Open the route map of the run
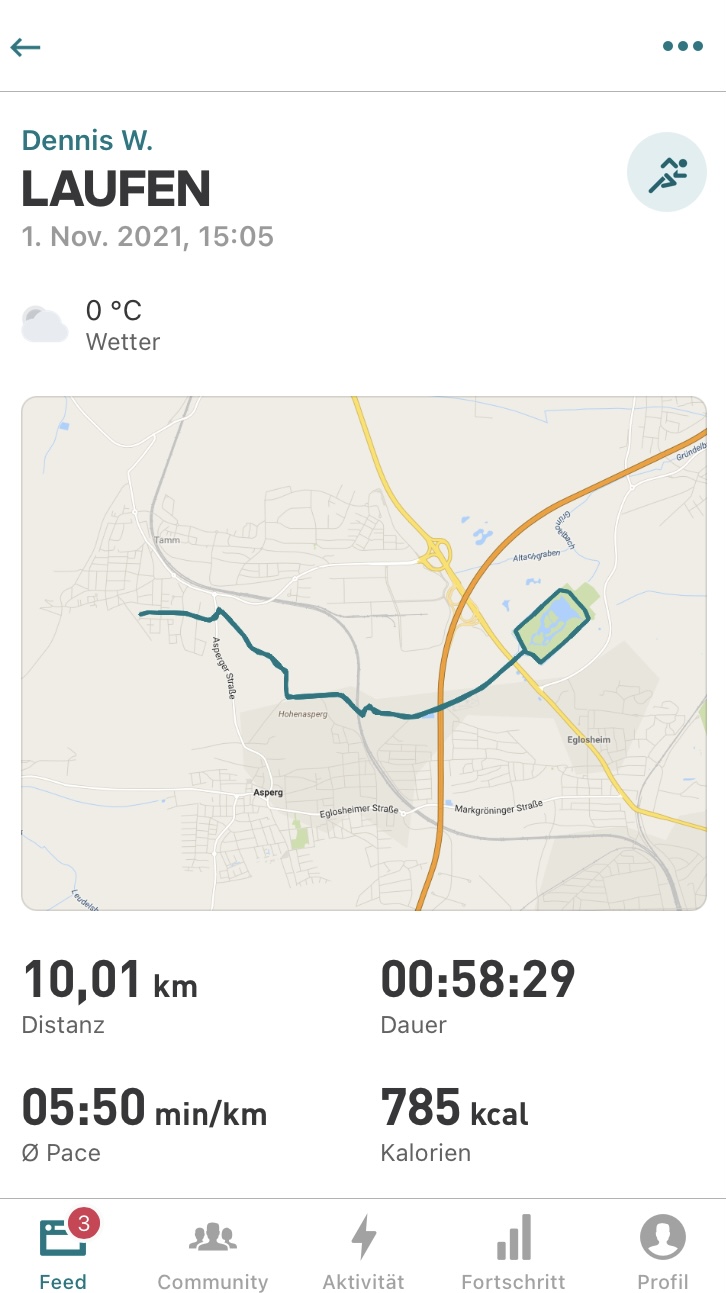This screenshot has width=726, height=1293. [364, 653]
